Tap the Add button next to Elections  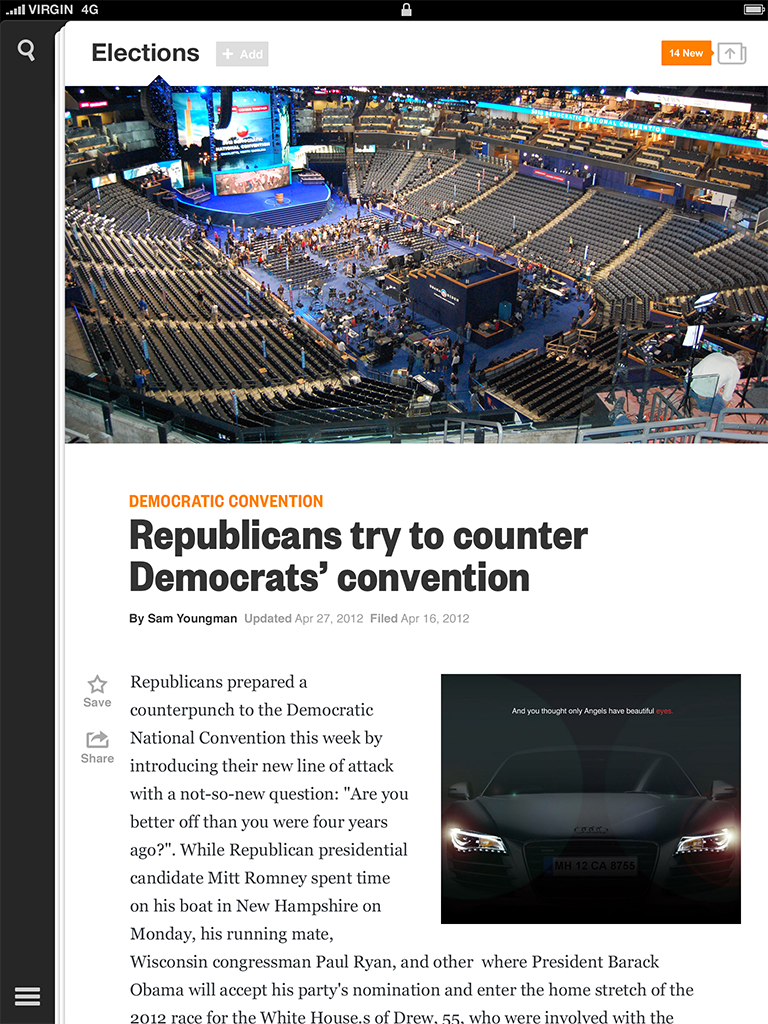(x=242, y=54)
